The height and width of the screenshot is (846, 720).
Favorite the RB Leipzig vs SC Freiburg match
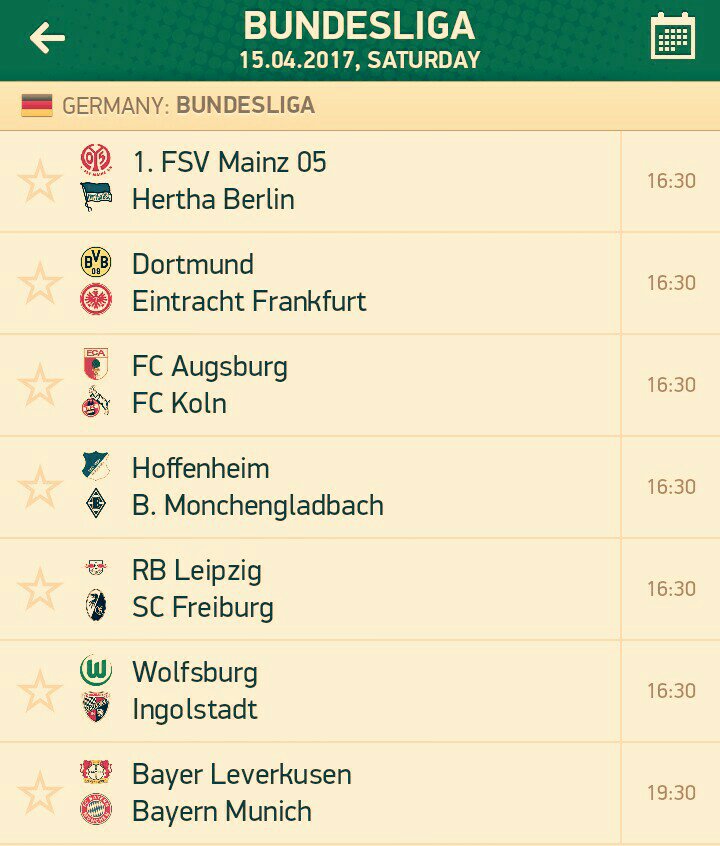tap(40, 589)
